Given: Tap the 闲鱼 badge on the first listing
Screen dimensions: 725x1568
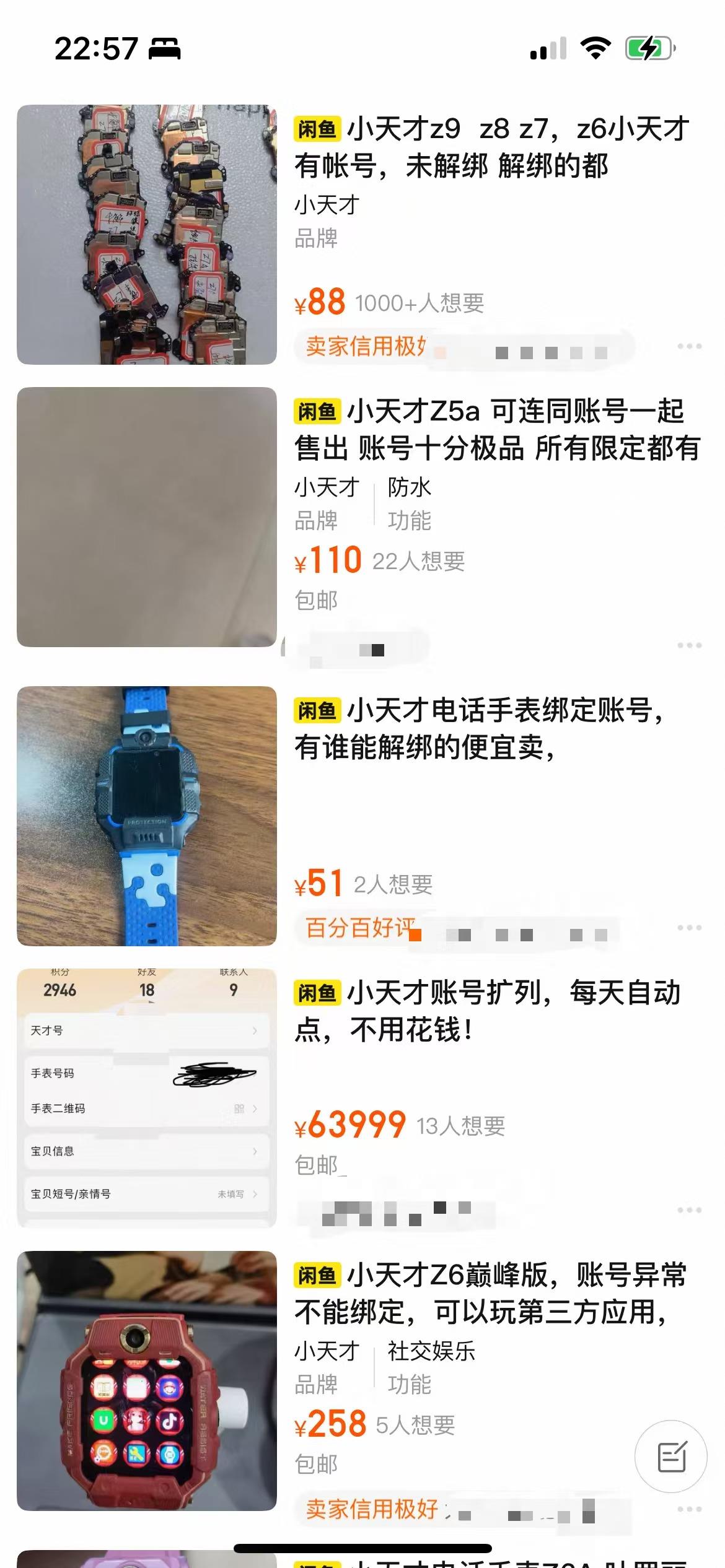Looking at the screenshot, I should click(318, 128).
